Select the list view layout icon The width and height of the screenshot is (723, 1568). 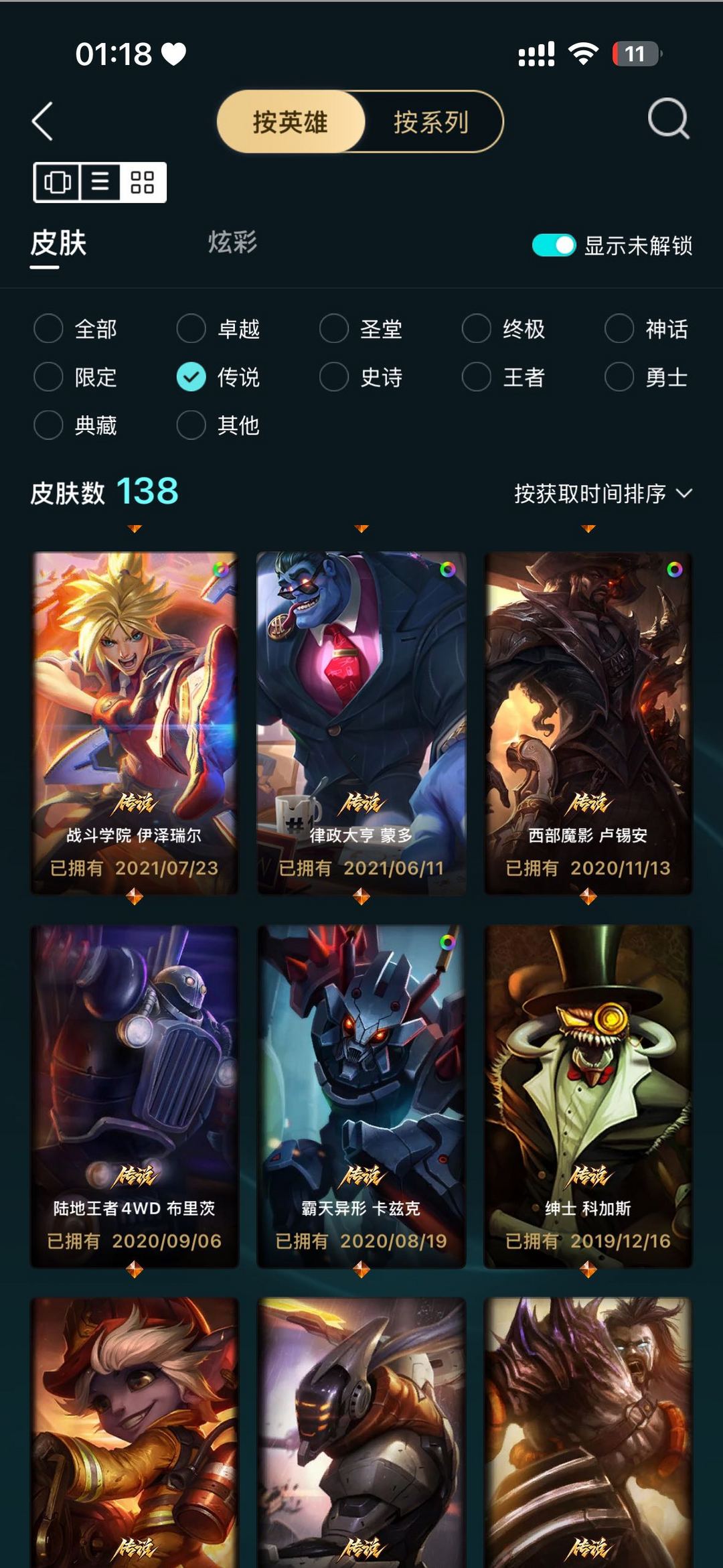coord(99,181)
